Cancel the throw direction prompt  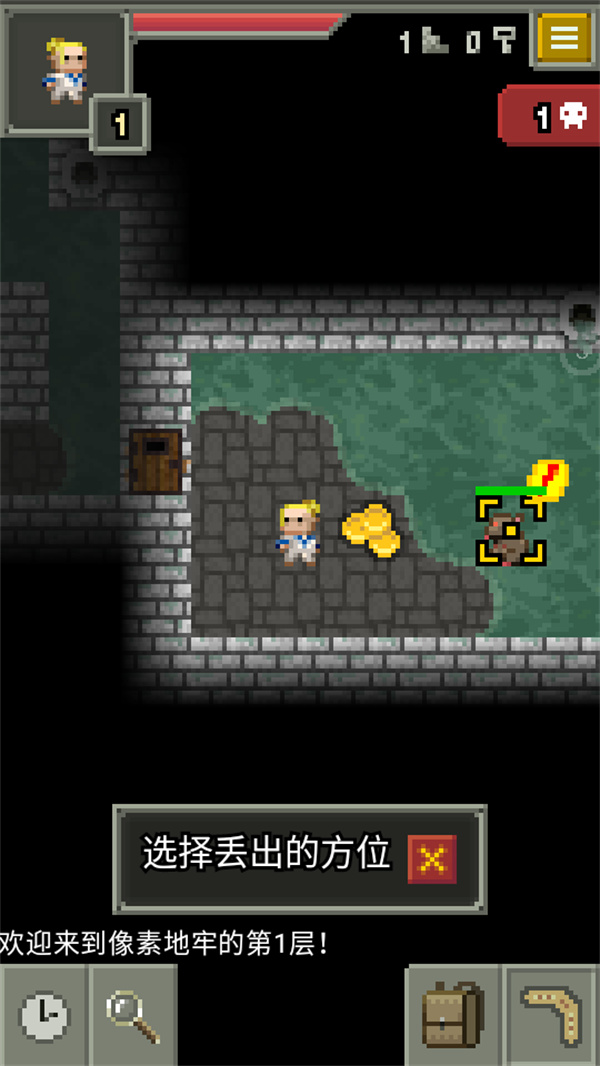[432, 859]
